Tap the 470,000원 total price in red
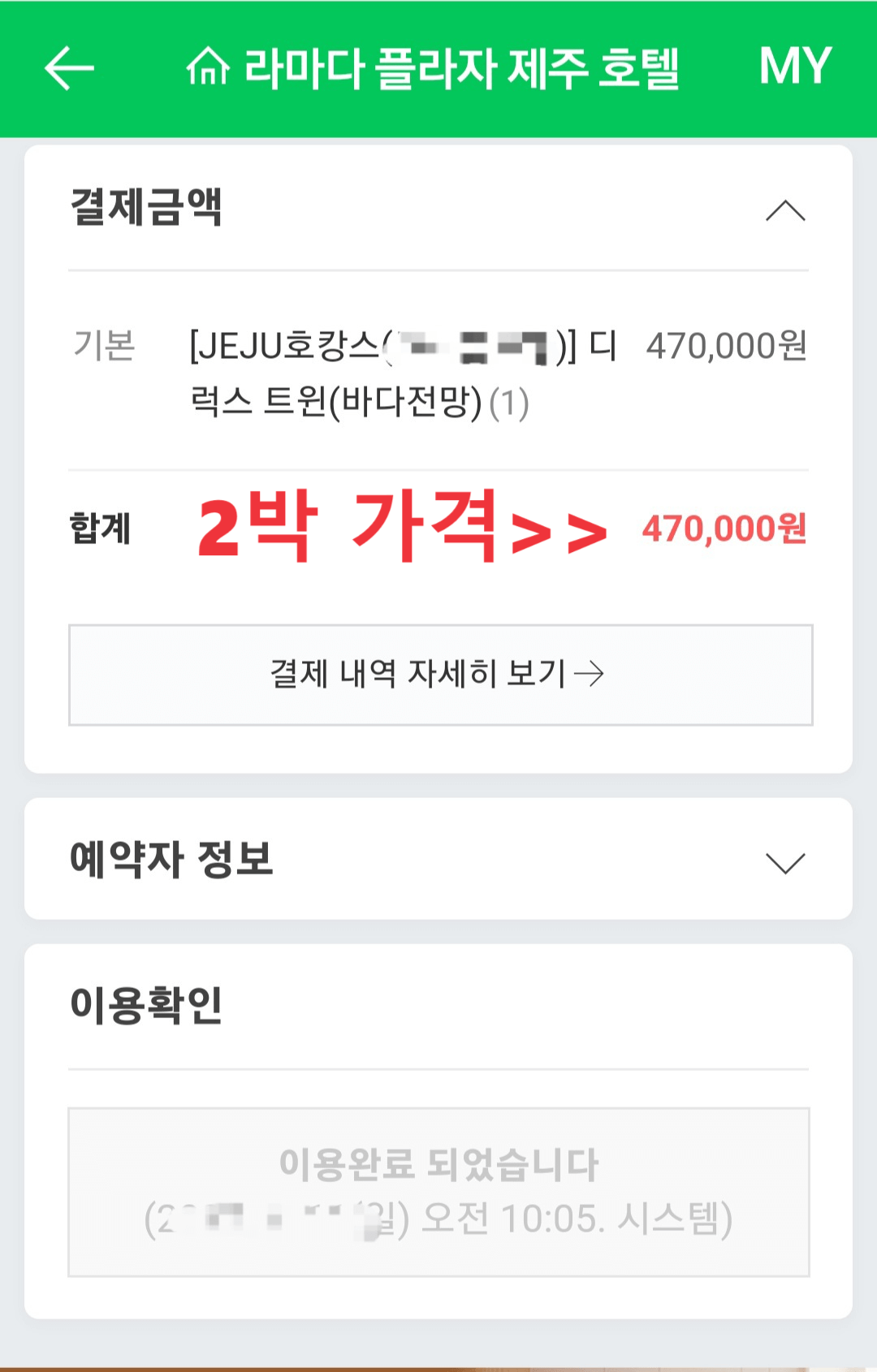 point(723,529)
